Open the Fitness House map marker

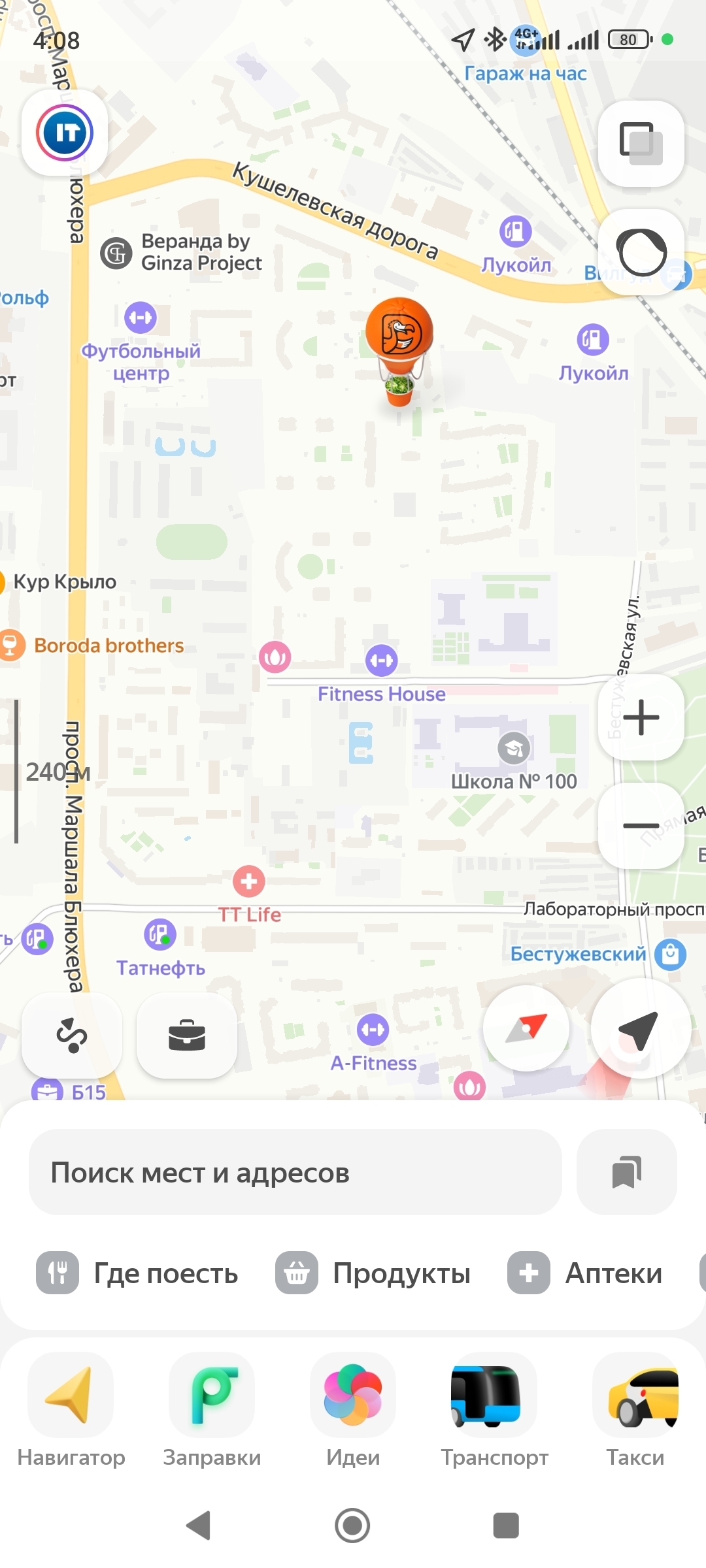[x=381, y=661]
